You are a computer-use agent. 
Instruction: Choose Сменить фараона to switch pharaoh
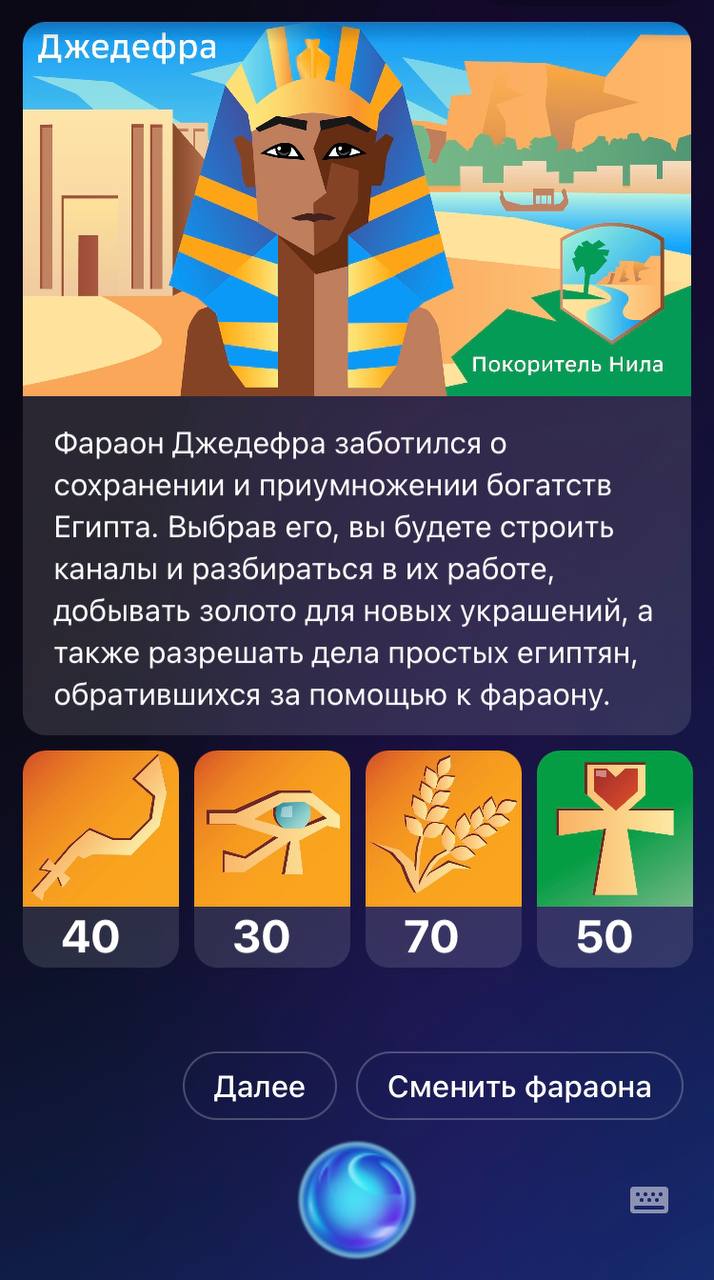tap(519, 1086)
